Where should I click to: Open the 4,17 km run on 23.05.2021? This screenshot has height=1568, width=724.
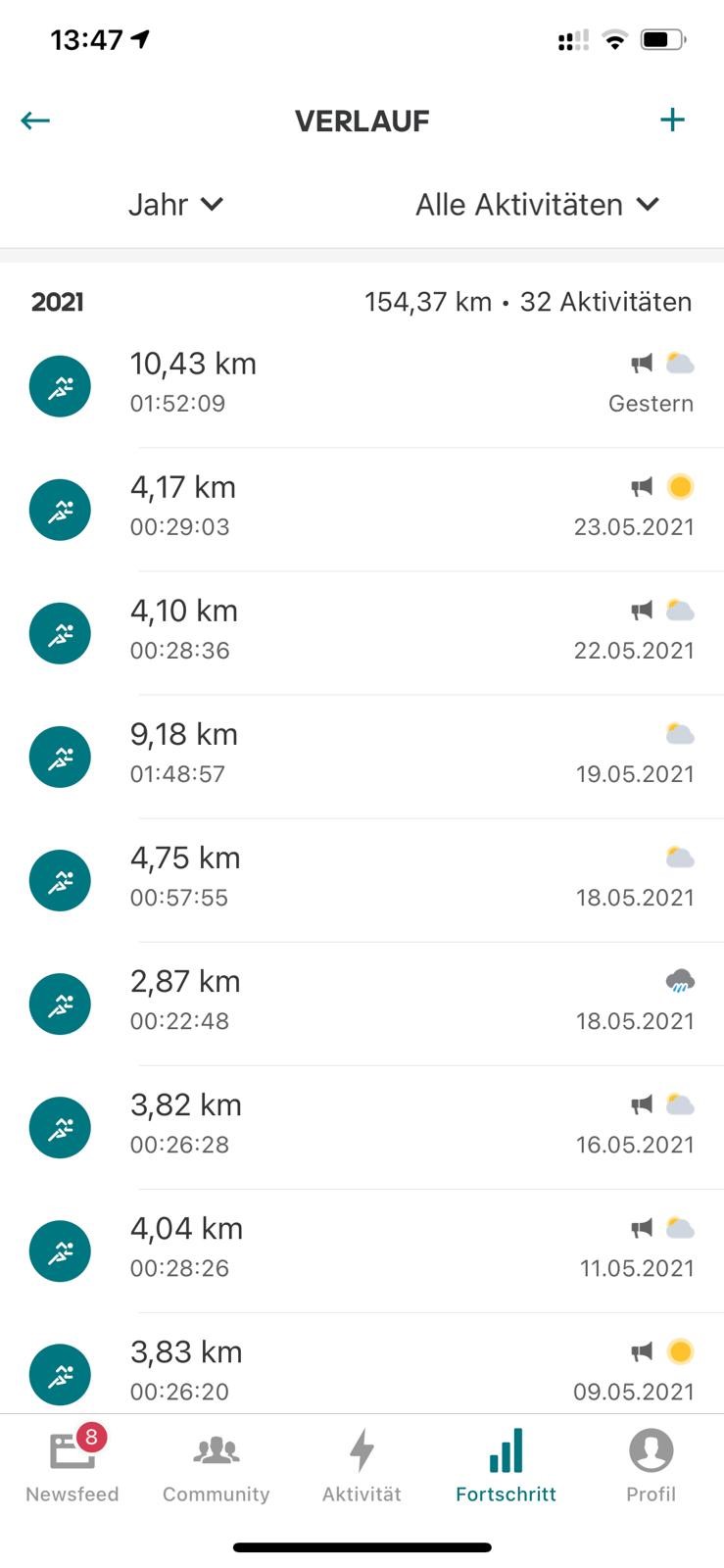(x=362, y=510)
